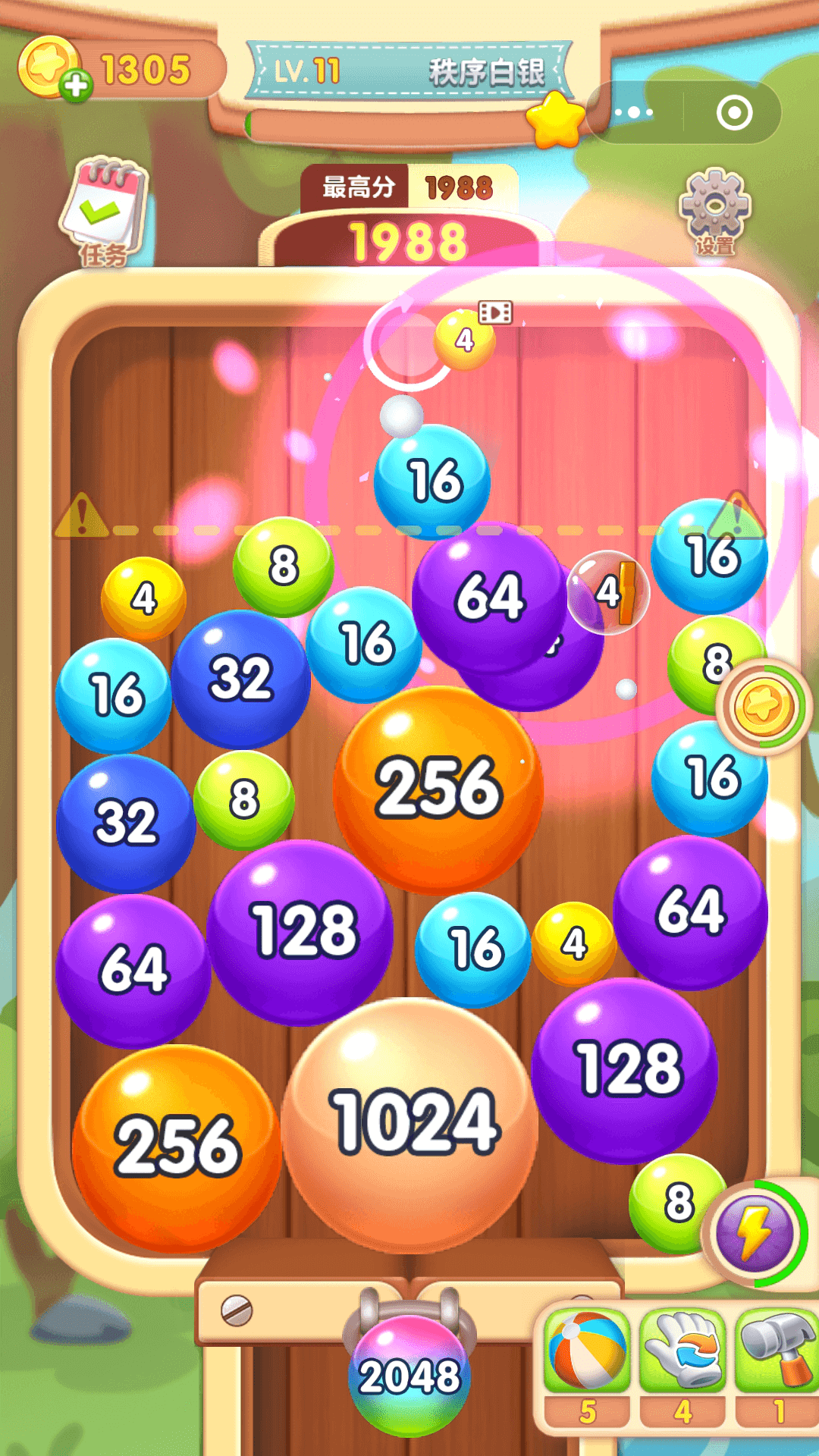Watch video ad for ball 4 swap
The width and height of the screenshot is (819, 1456).
click(495, 312)
